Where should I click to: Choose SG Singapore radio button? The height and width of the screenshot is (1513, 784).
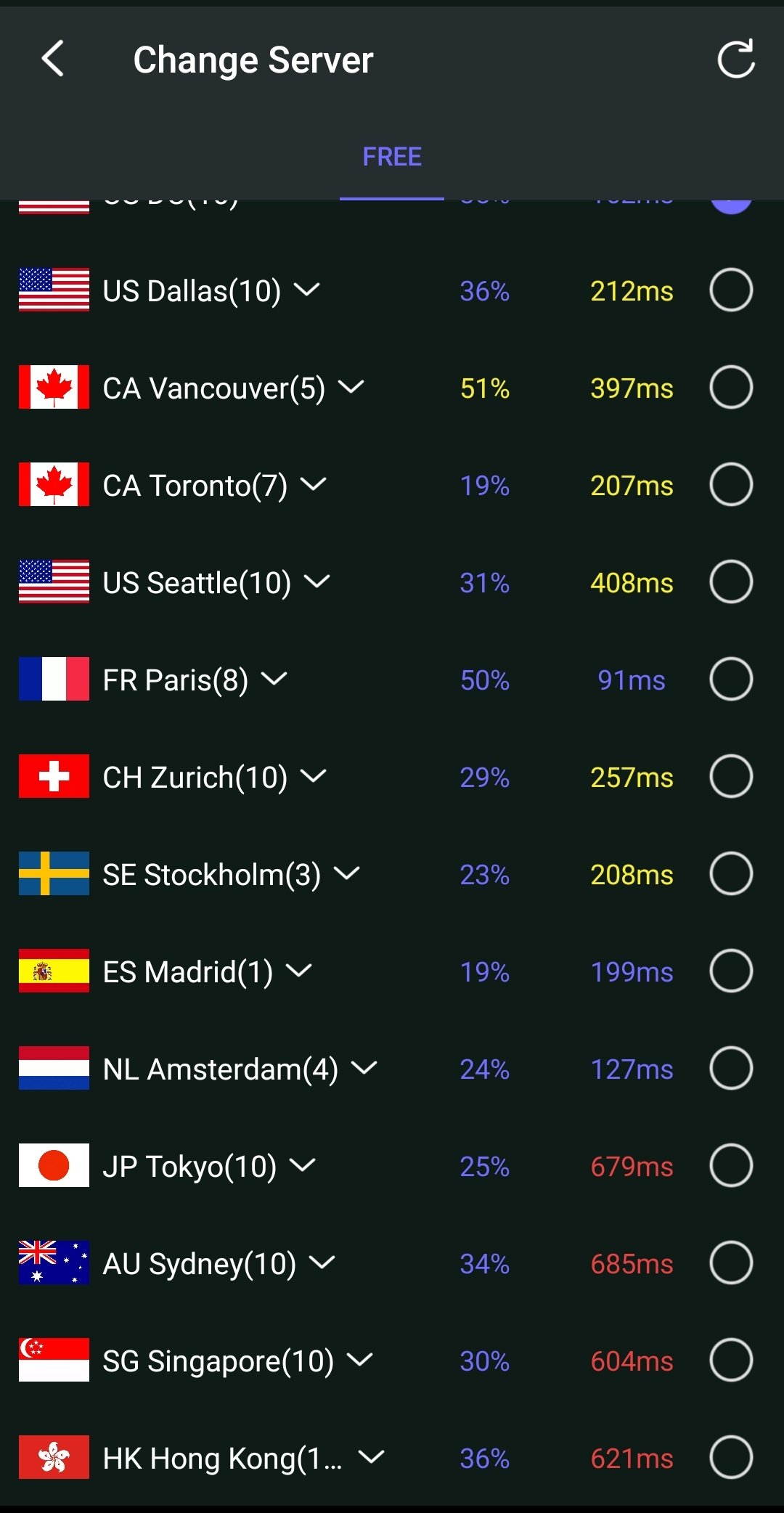tap(731, 1361)
